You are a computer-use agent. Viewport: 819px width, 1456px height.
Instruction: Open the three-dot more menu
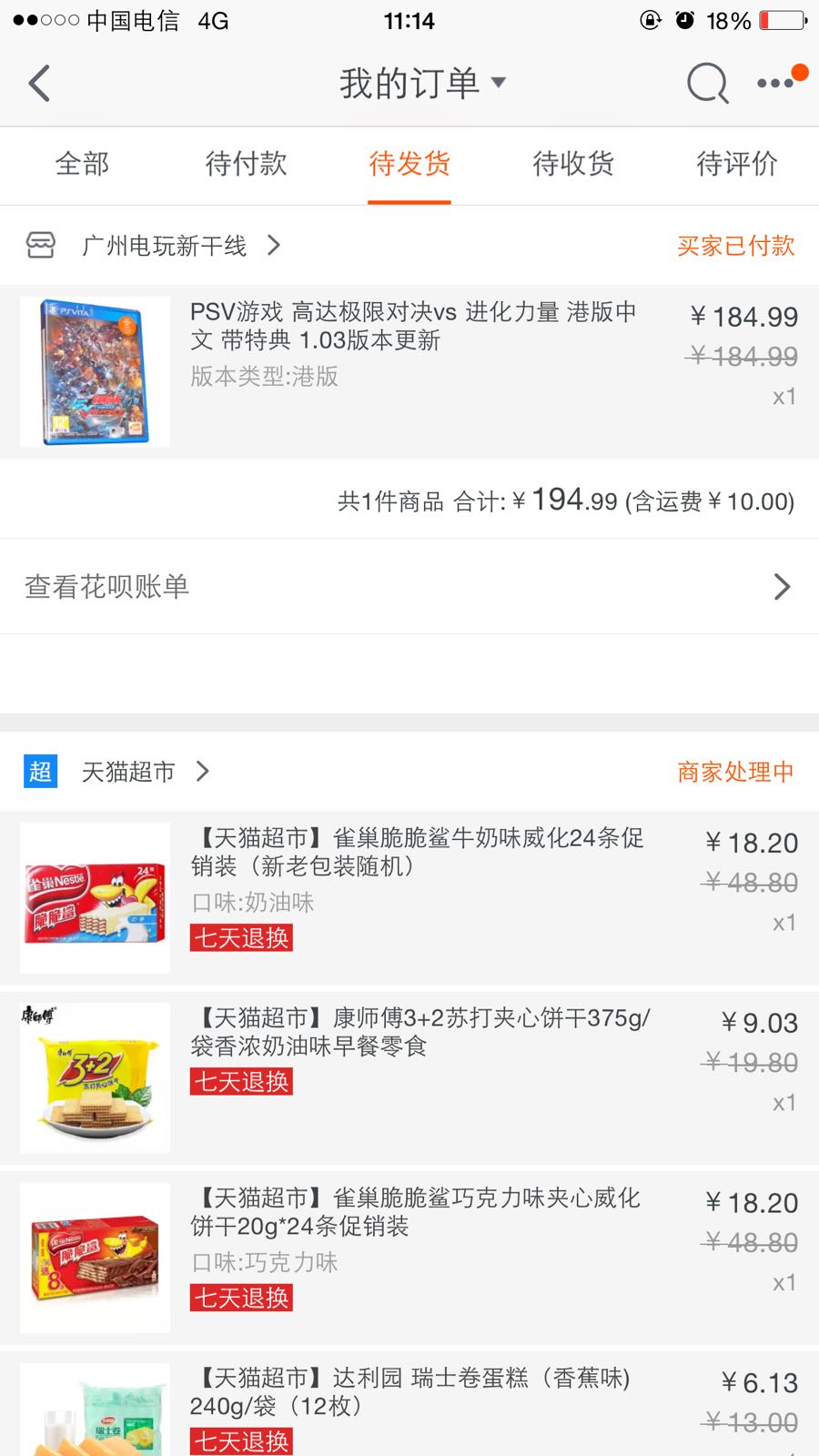(x=776, y=84)
